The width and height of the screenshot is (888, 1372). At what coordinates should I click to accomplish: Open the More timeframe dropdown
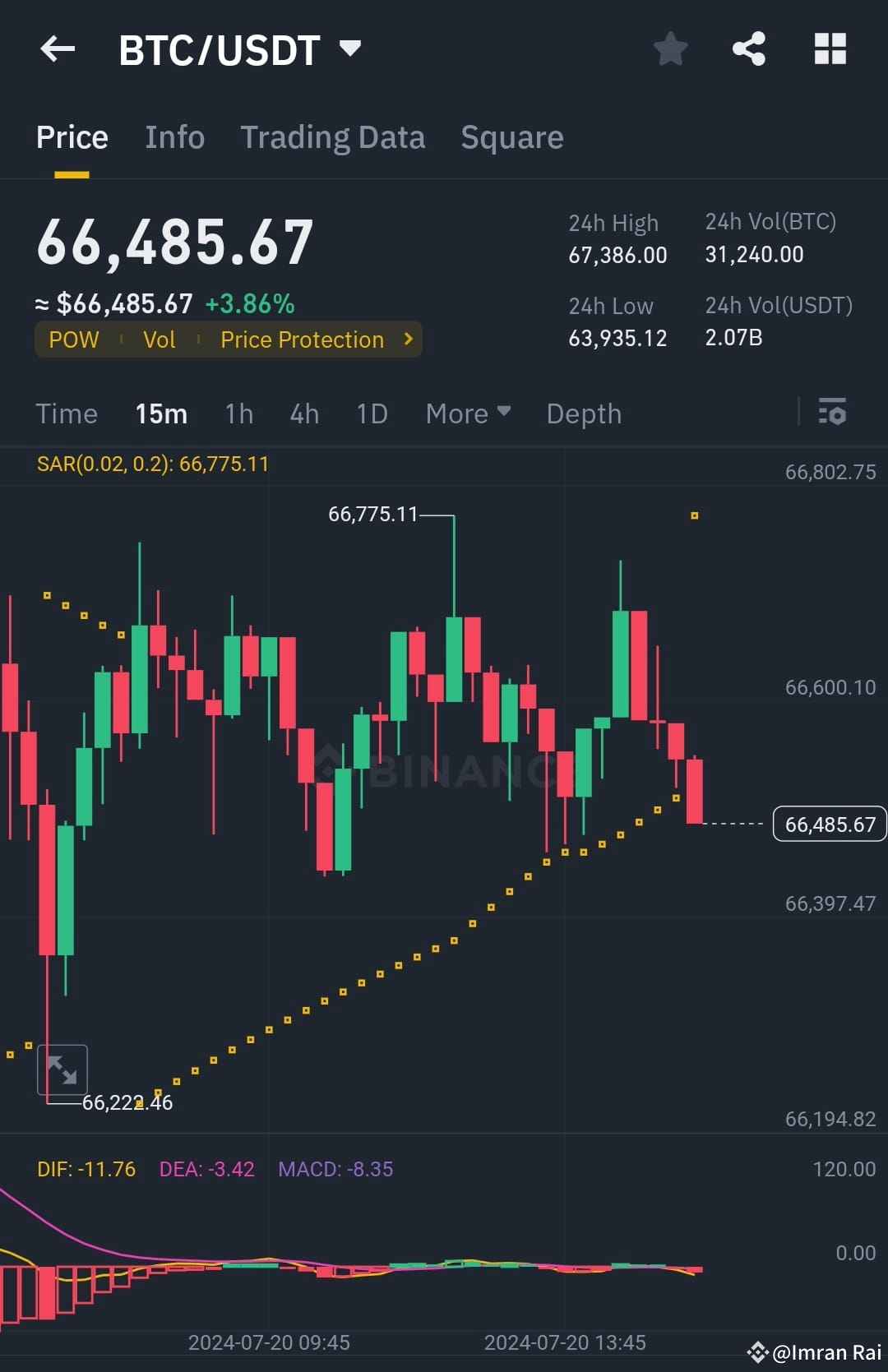click(467, 413)
